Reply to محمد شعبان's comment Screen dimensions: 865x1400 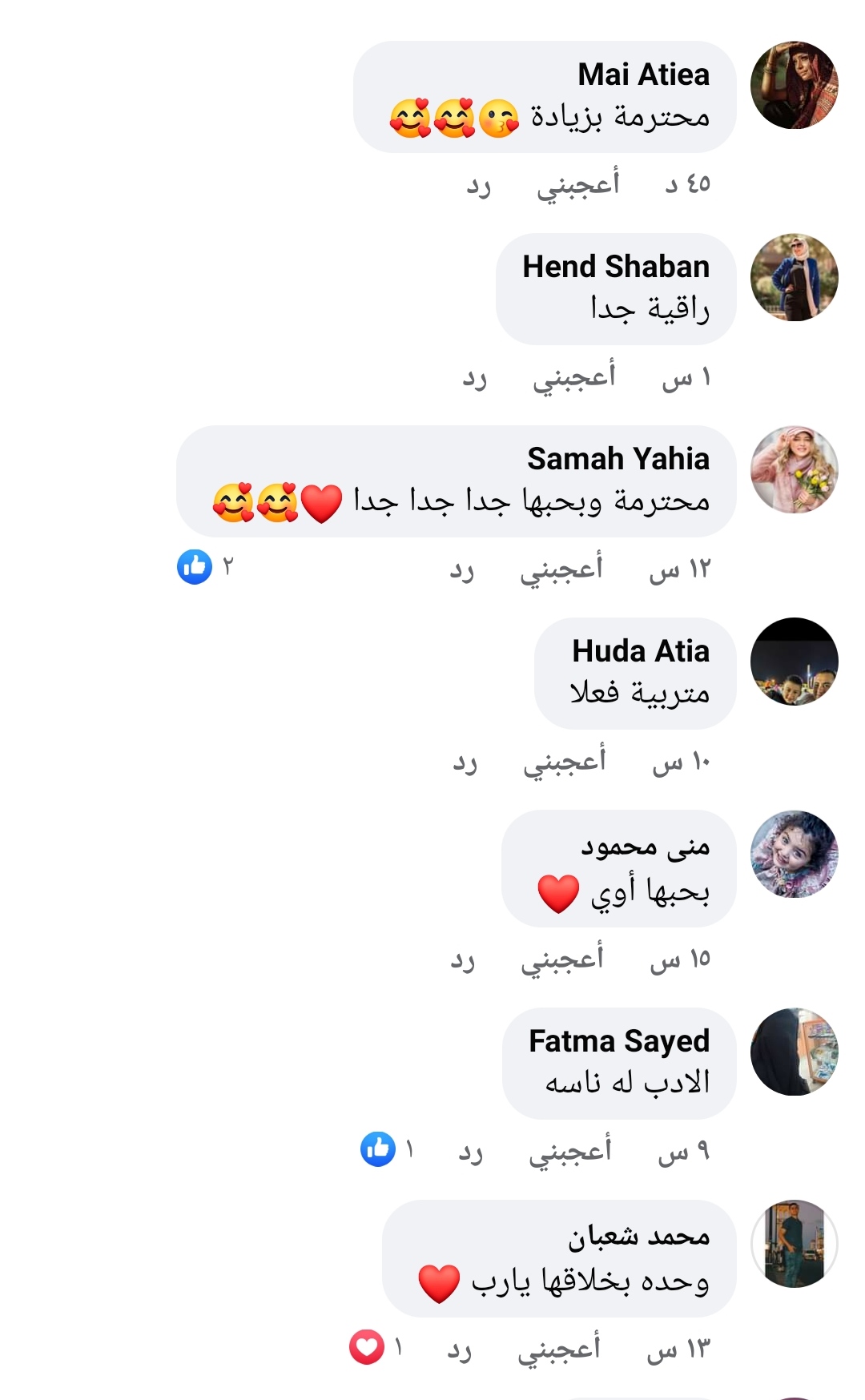[459, 1349]
